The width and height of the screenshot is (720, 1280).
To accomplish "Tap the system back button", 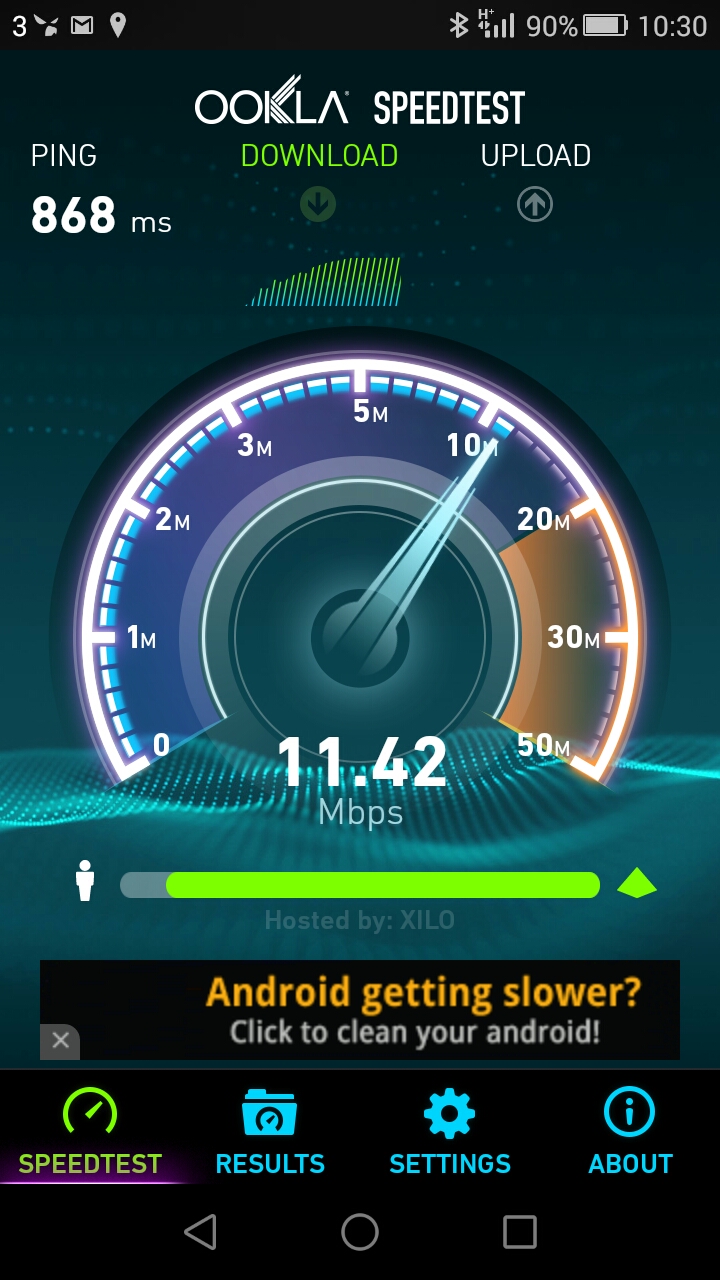I will click(x=200, y=1232).
